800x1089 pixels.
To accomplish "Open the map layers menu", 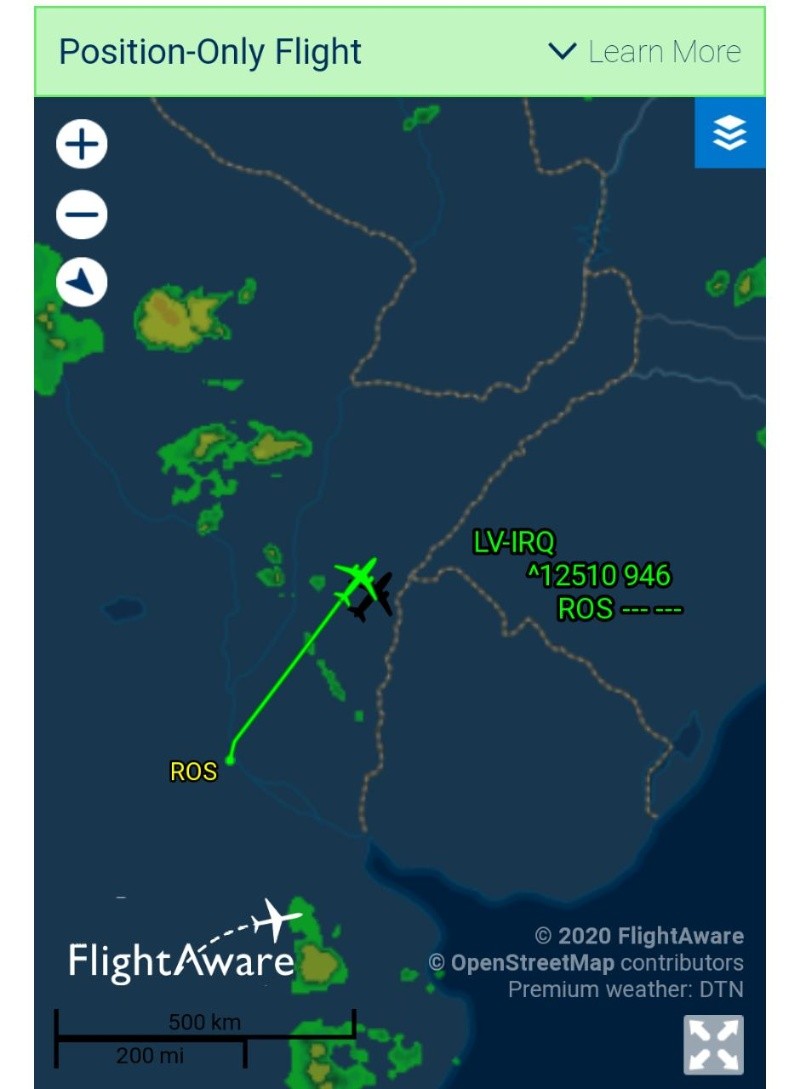I will click(730, 132).
